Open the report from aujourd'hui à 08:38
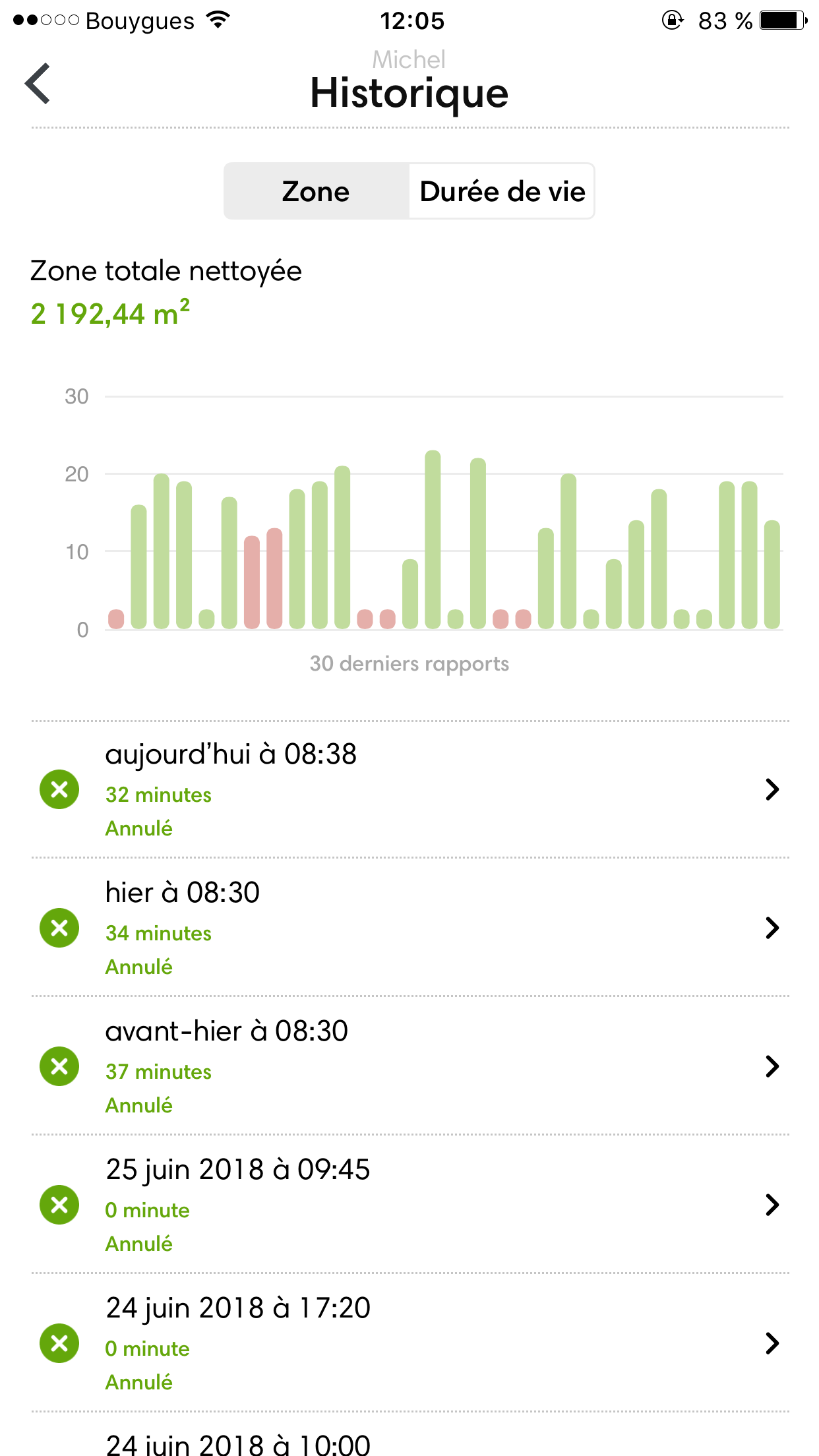Screen dimensions: 819x1456 (x=409, y=789)
